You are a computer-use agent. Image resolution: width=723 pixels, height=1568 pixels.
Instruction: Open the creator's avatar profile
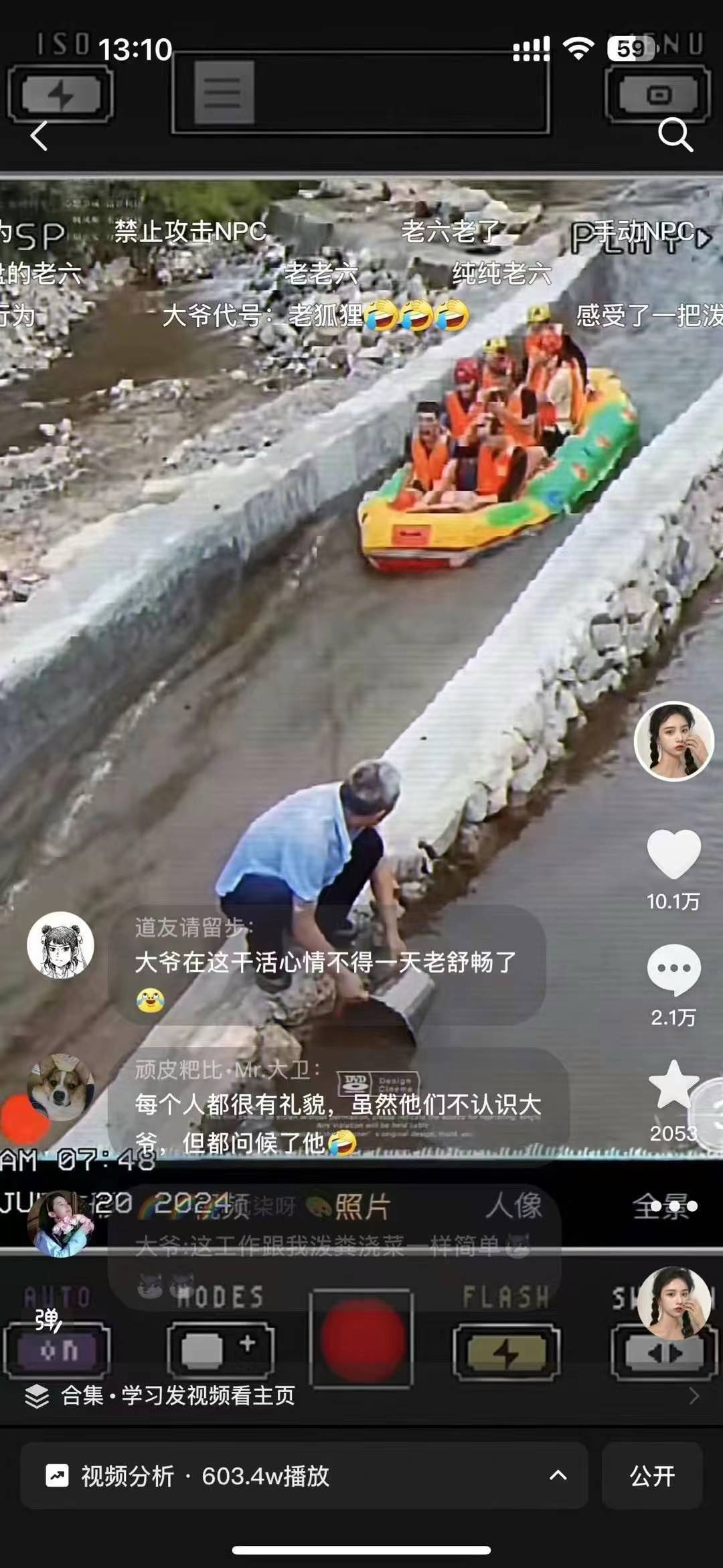click(673, 741)
